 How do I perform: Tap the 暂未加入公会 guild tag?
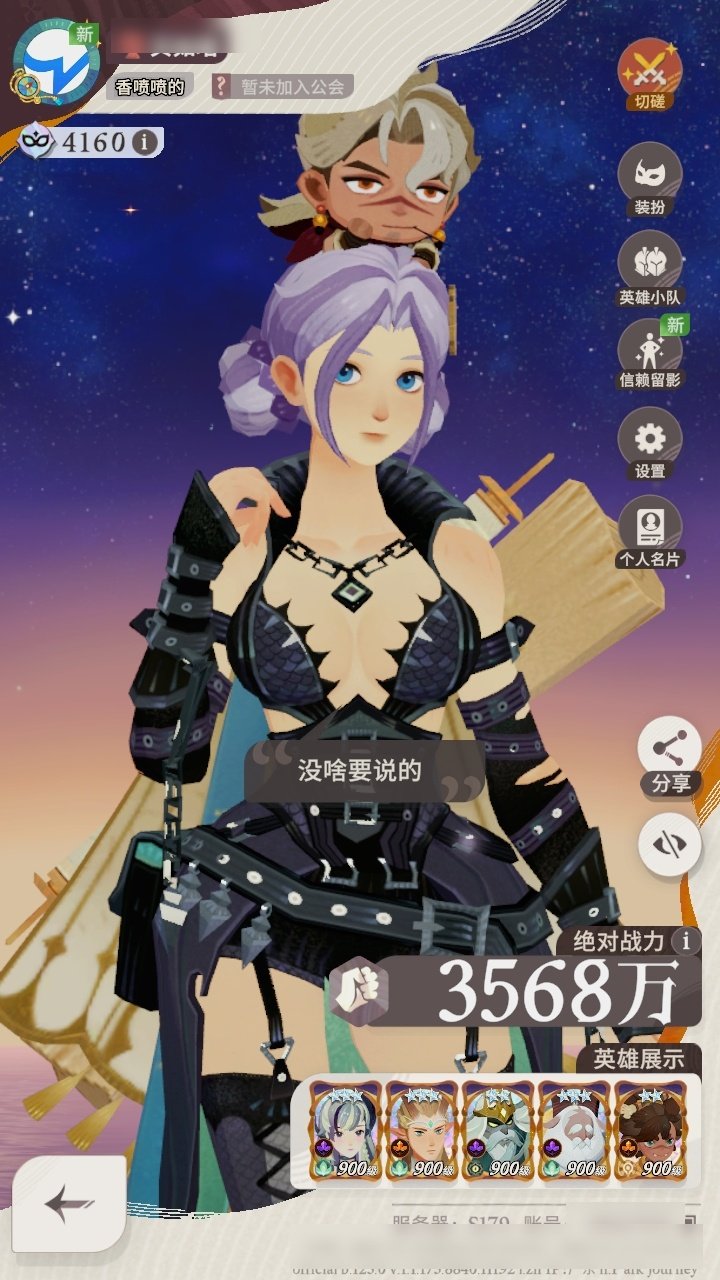pyautogui.click(x=282, y=86)
